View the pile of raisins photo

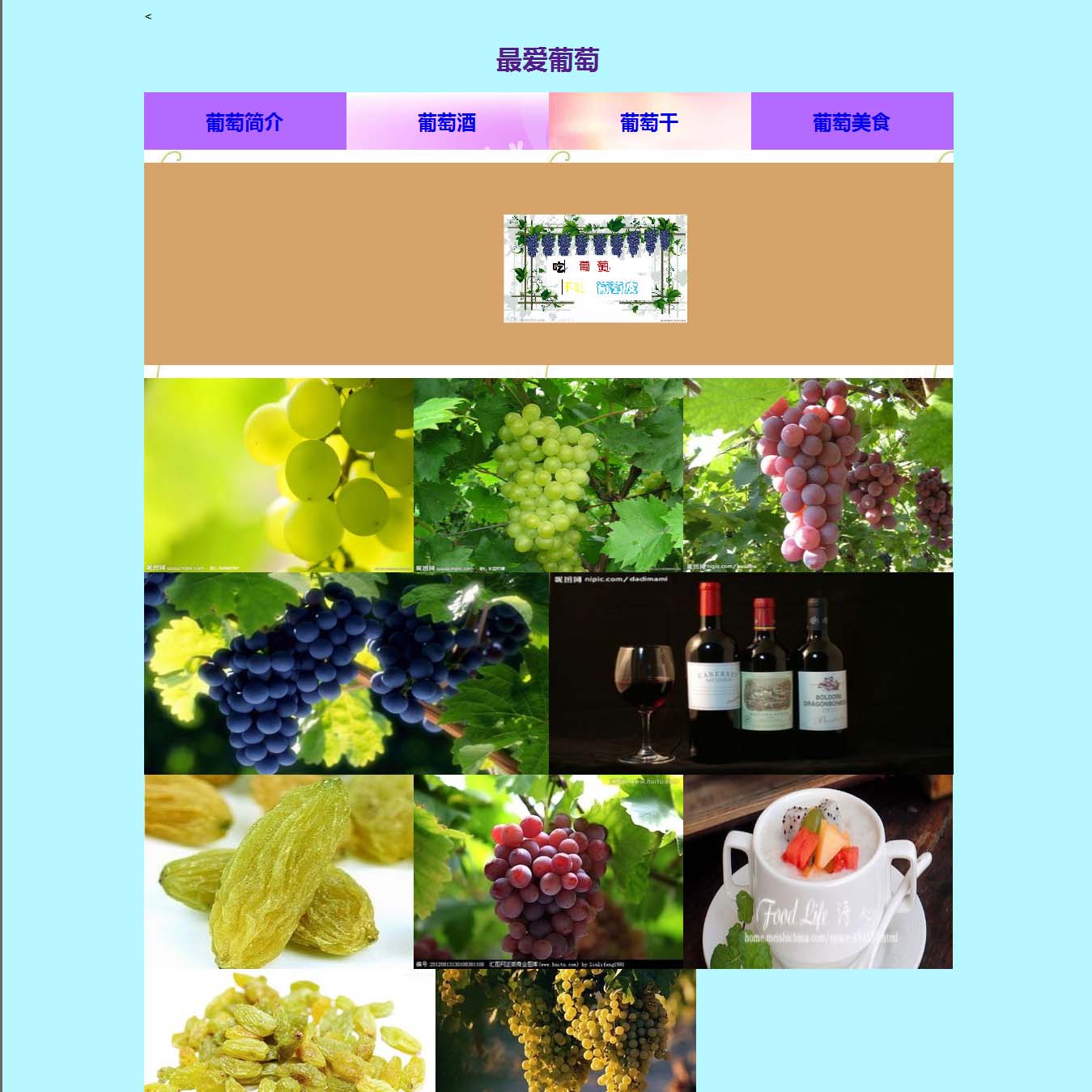point(289,1030)
